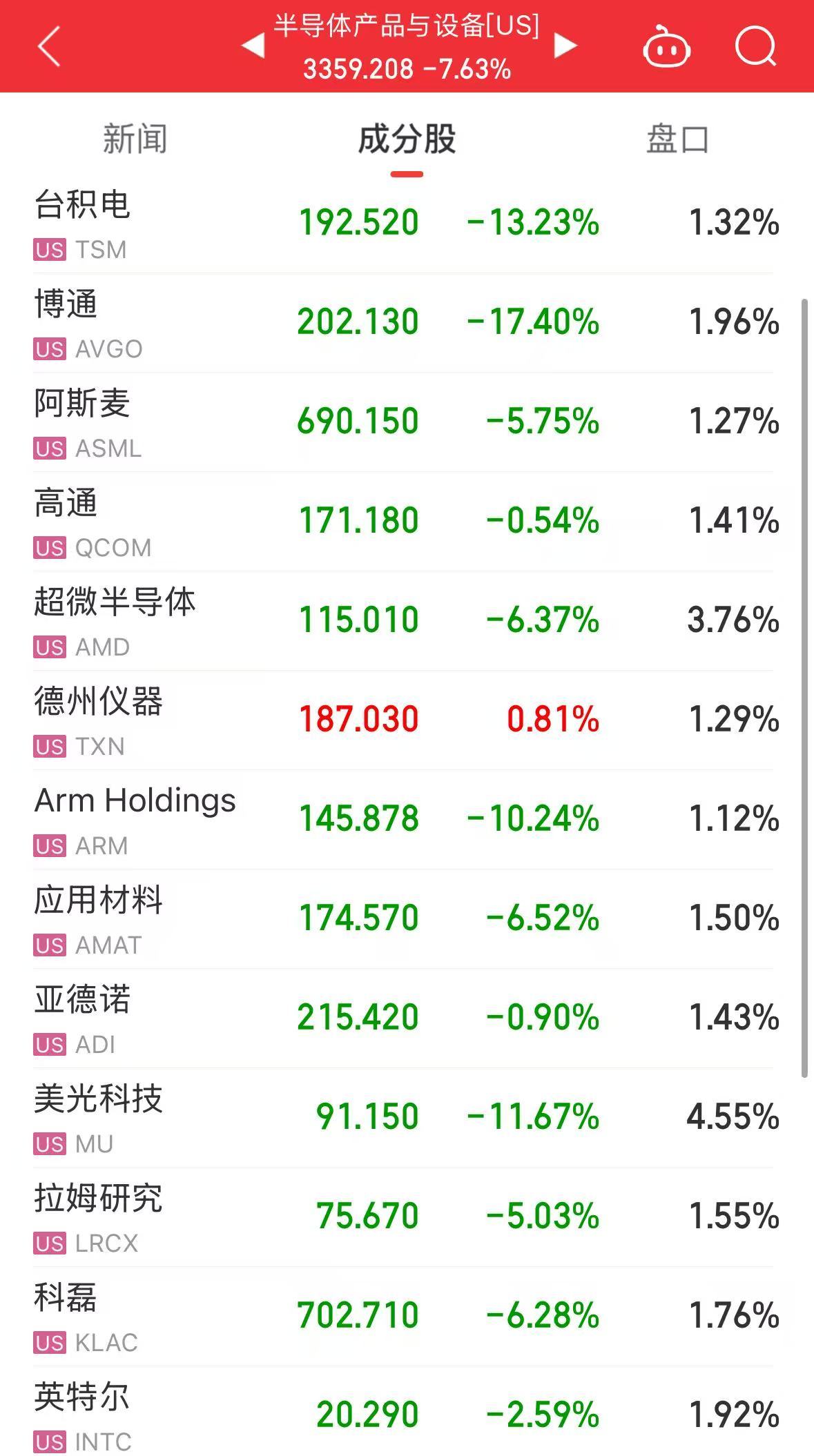Open the 盘口 tab
Image resolution: width=814 pixels, height=1456 pixels.
pyautogui.click(x=679, y=138)
